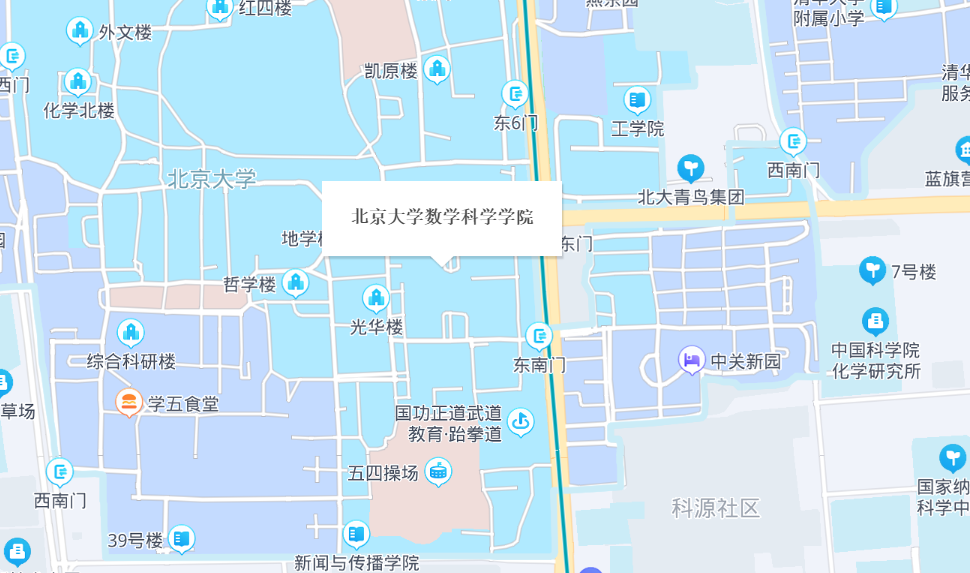Open the 国功正道武道教育·跆拳道 marker
The width and height of the screenshot is (970, 573).
tap(520, 422)
